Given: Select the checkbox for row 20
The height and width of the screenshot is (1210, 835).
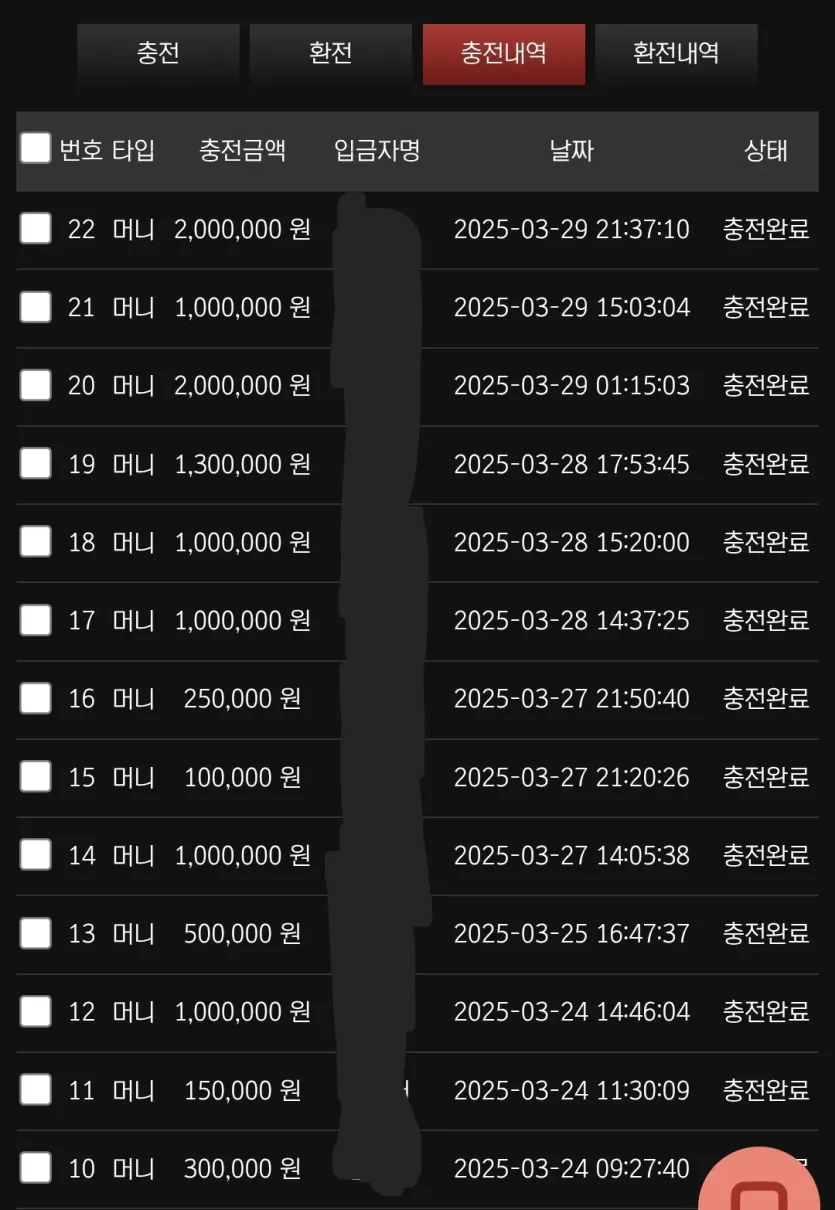Looking at the screenshot, I should click(x=35, y=385).
